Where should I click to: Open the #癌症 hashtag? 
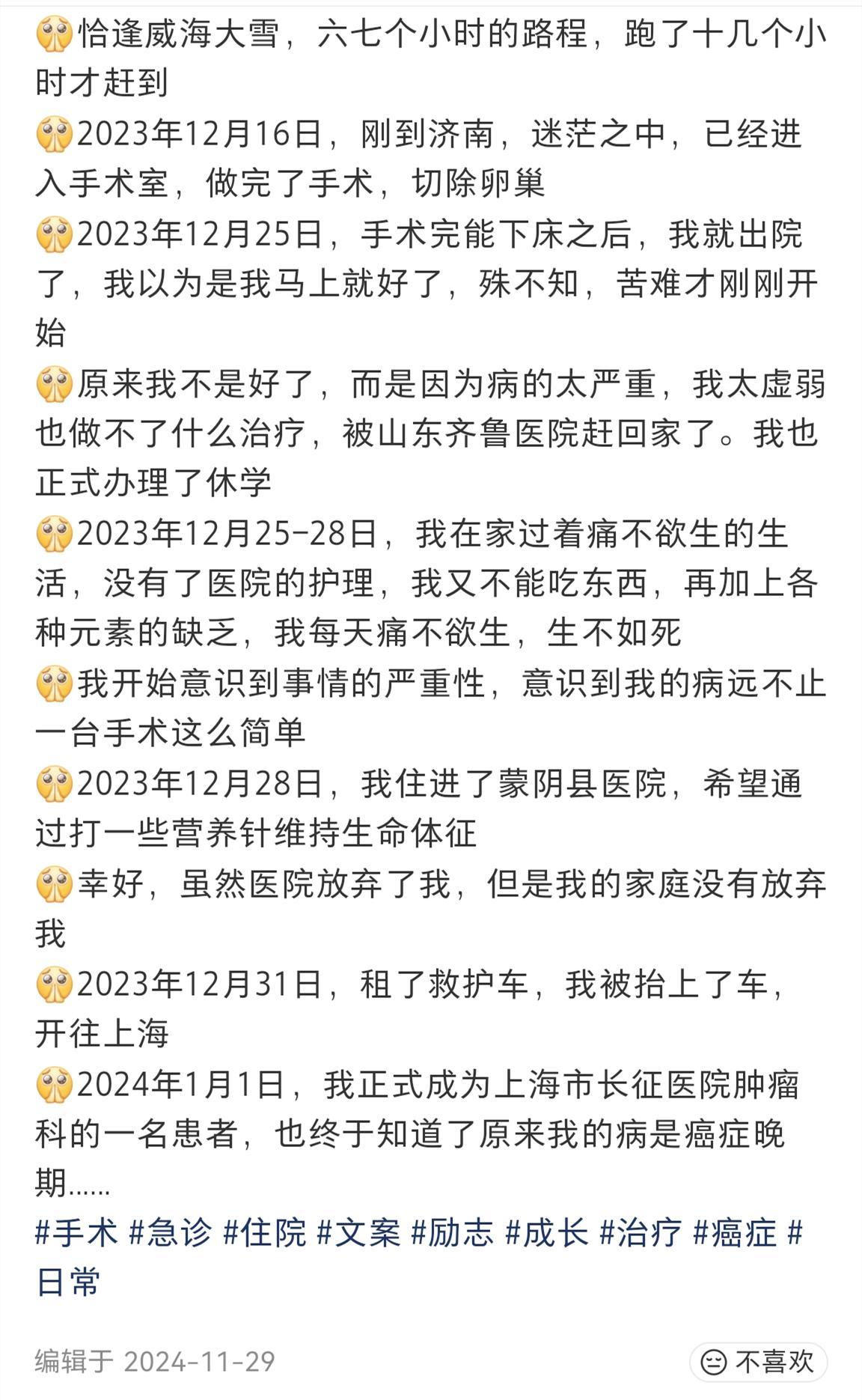pos(736,1233)
